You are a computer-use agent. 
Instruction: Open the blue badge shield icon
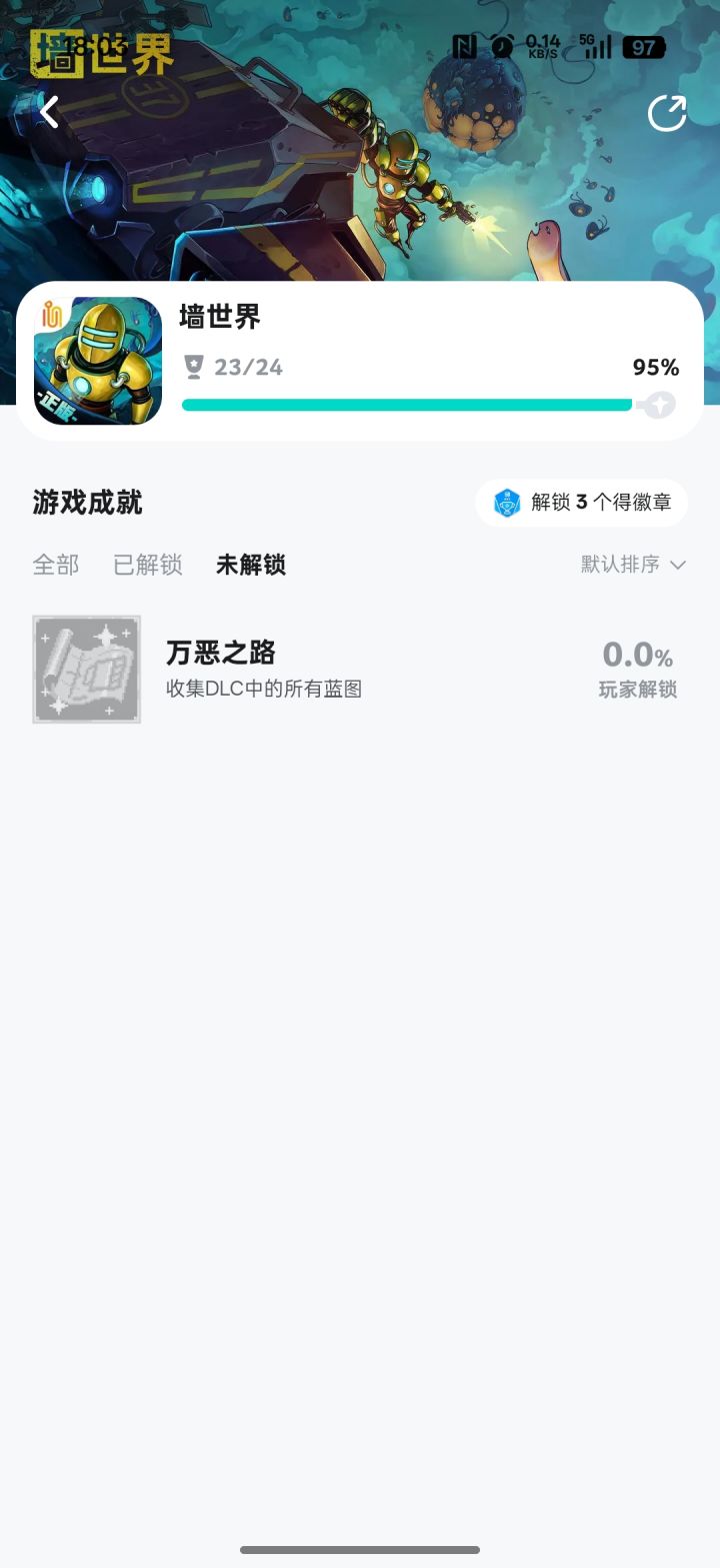point(507,503)
